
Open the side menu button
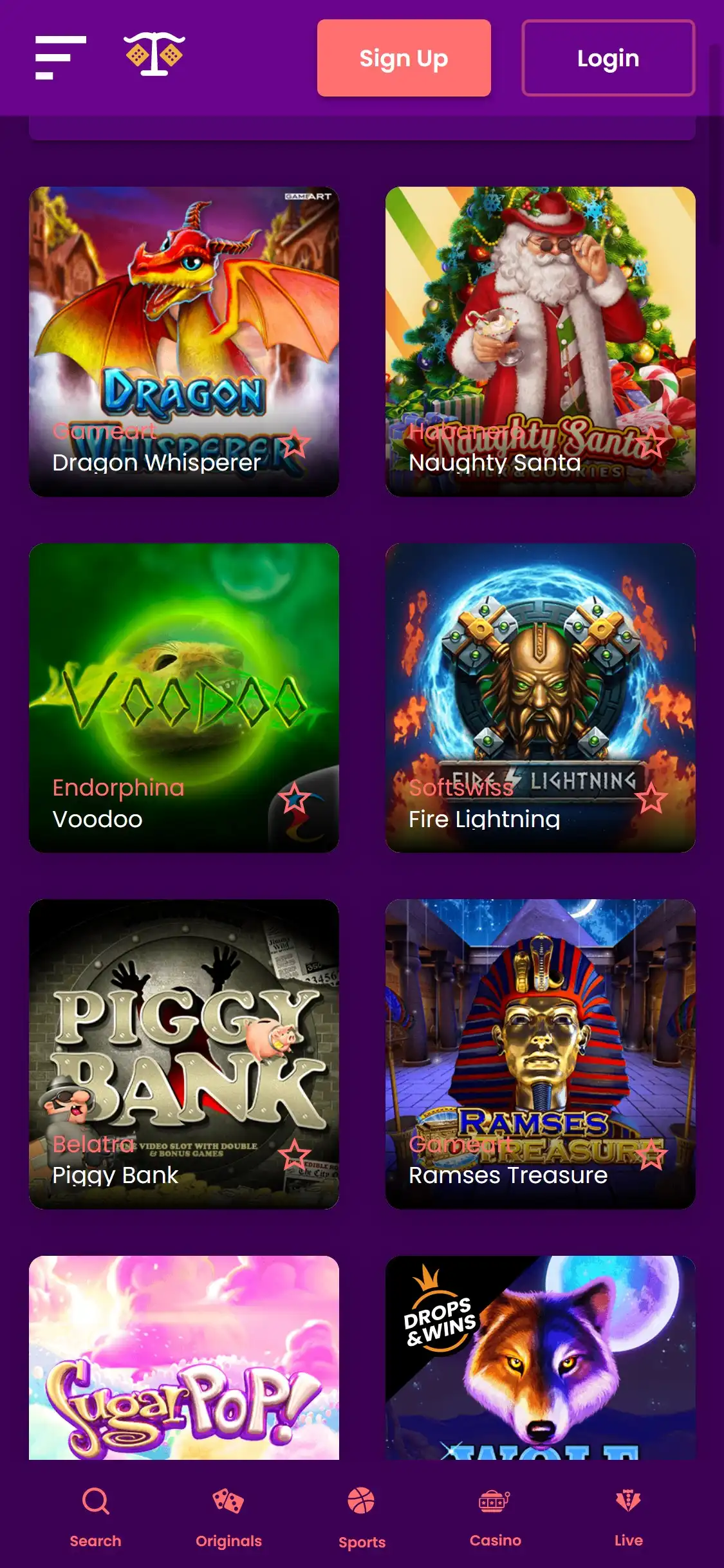click(x=60, y=58)
